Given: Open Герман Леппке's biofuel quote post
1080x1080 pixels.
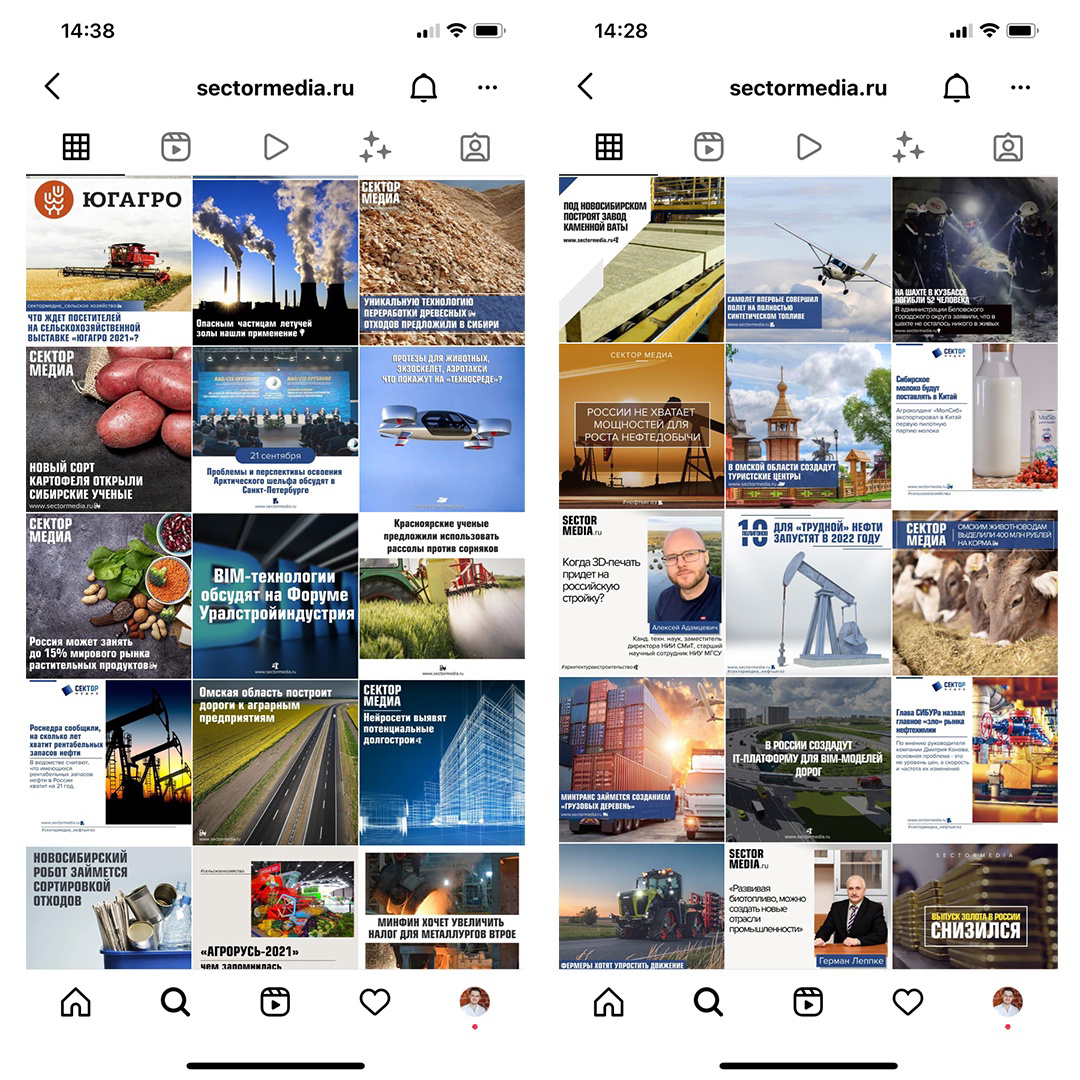Looking at the screenshot, I should coord(809,906).
